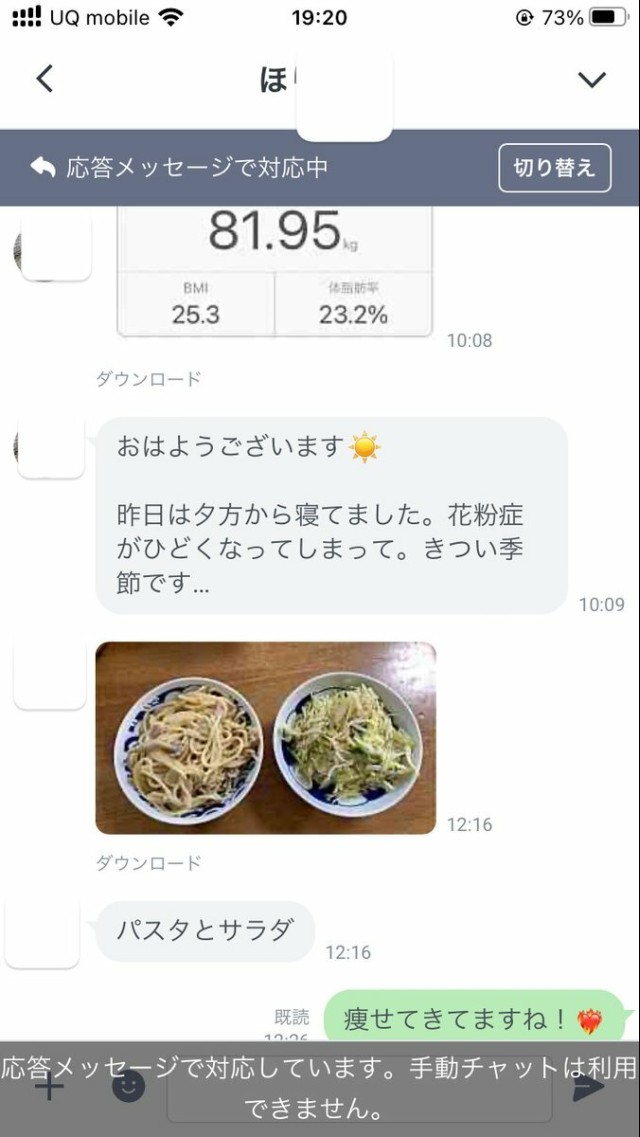
Task: Tap the 切り替え switch button
Action: click(x=554, y=168)
